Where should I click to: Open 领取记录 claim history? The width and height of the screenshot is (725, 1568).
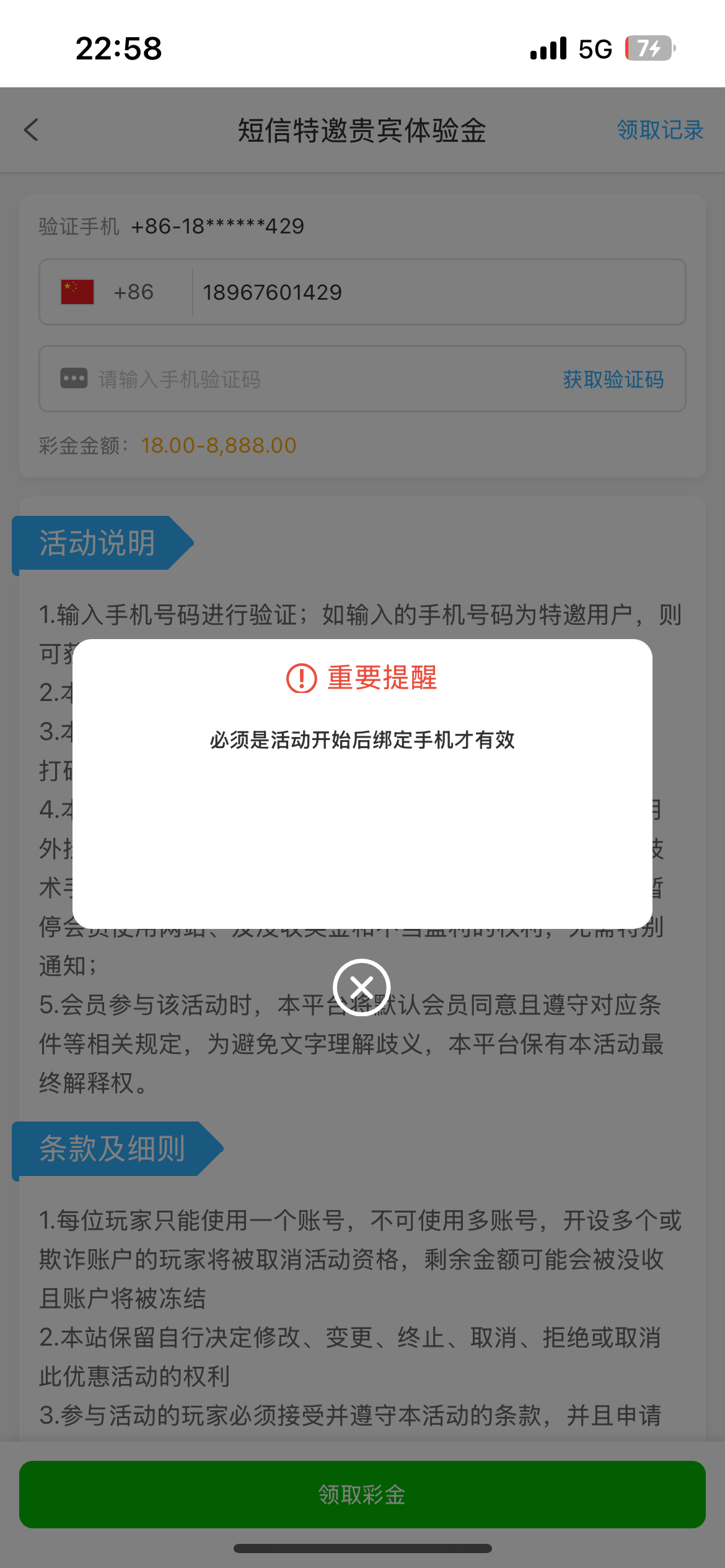659,130
